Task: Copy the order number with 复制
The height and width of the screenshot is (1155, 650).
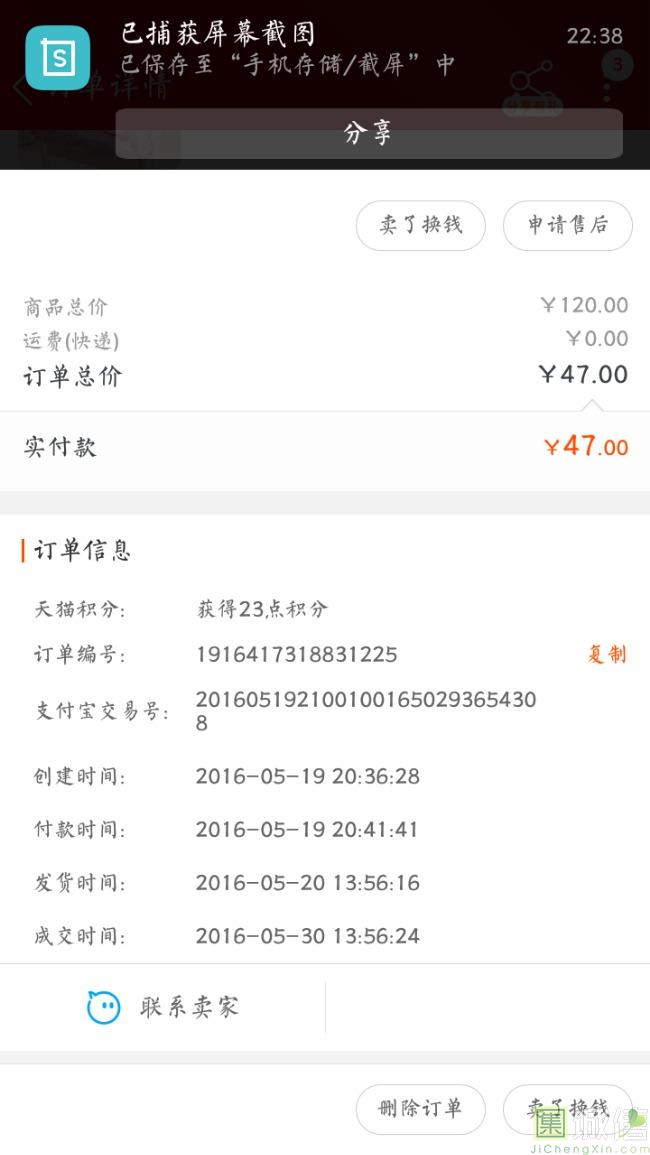Action: [x=607, y=654]
